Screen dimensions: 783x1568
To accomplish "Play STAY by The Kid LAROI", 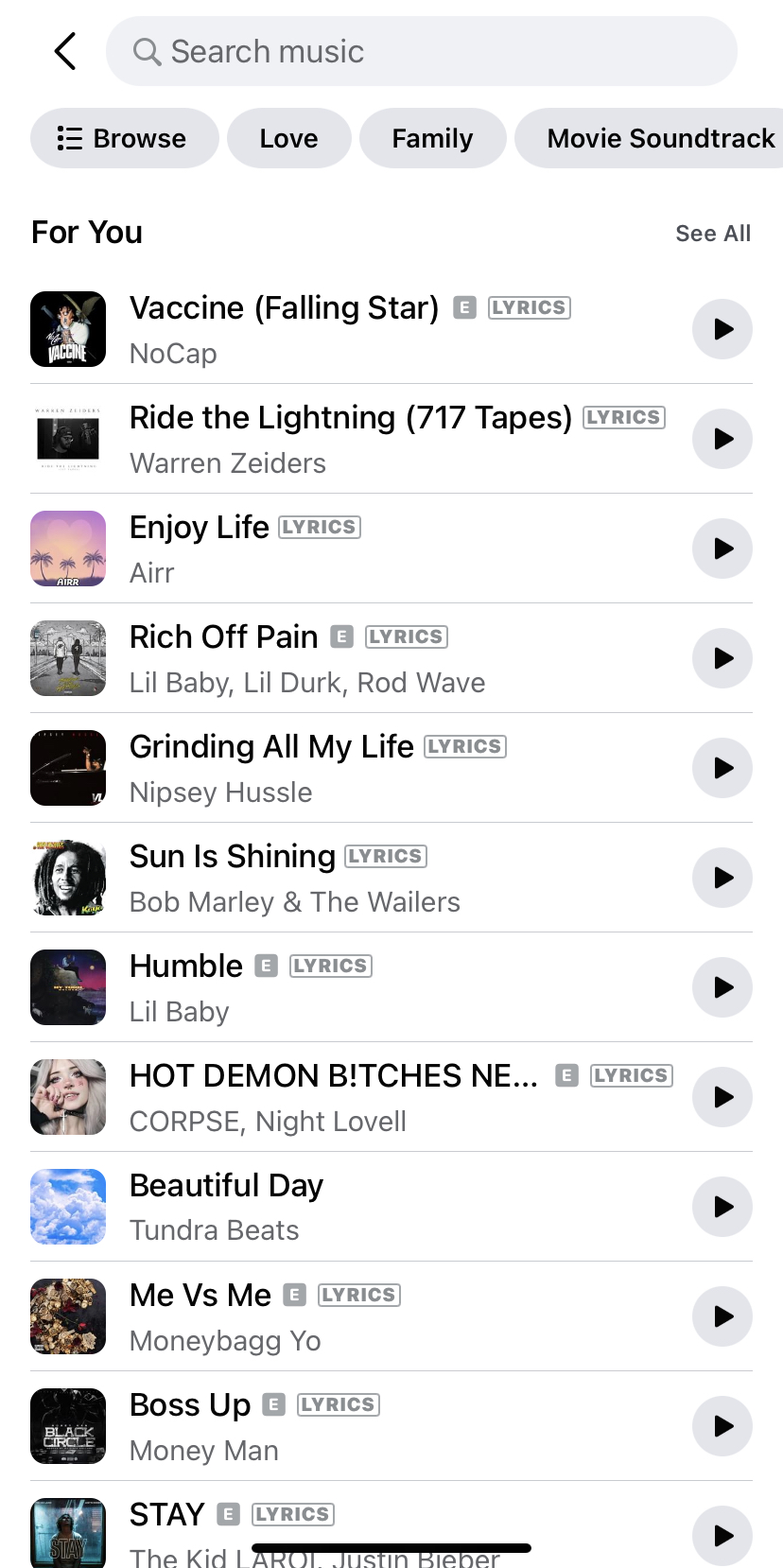I will (x=722, y=1534).
